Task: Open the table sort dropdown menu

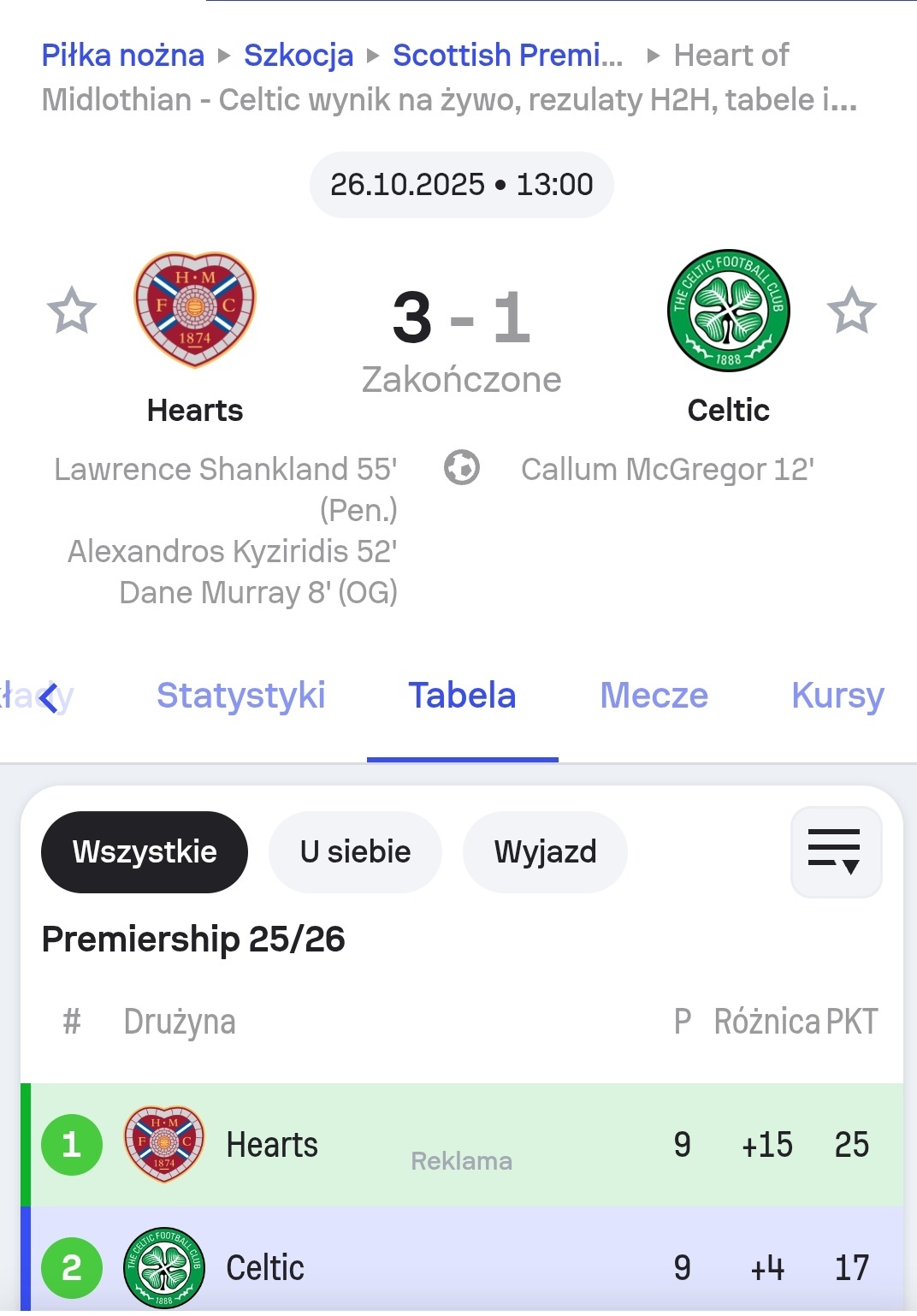Action: pos(836,852)
